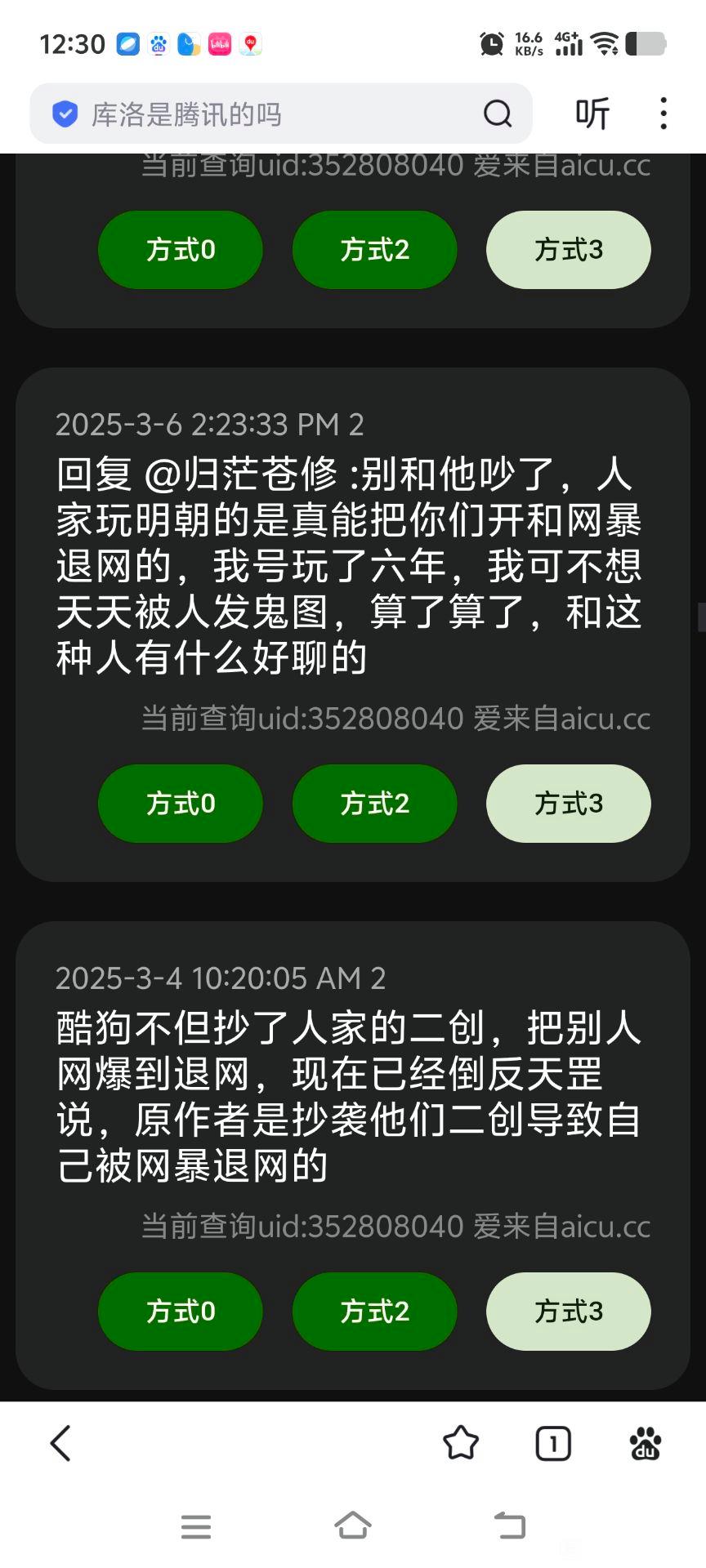
Task: Choose 方式3 under the 10:20:05 AM comment
Action: pos(569,1312)
